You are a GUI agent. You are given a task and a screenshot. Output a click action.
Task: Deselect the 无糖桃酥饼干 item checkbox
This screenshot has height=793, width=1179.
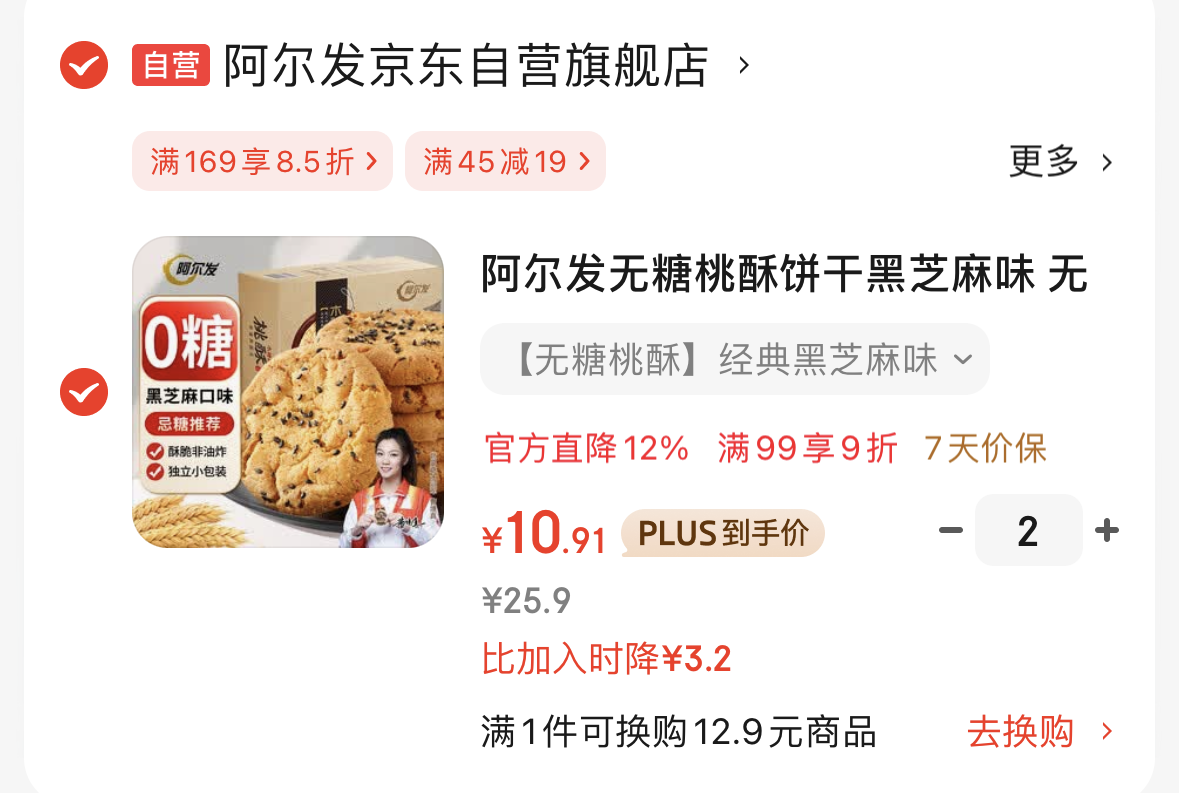(x=84, y=392)
